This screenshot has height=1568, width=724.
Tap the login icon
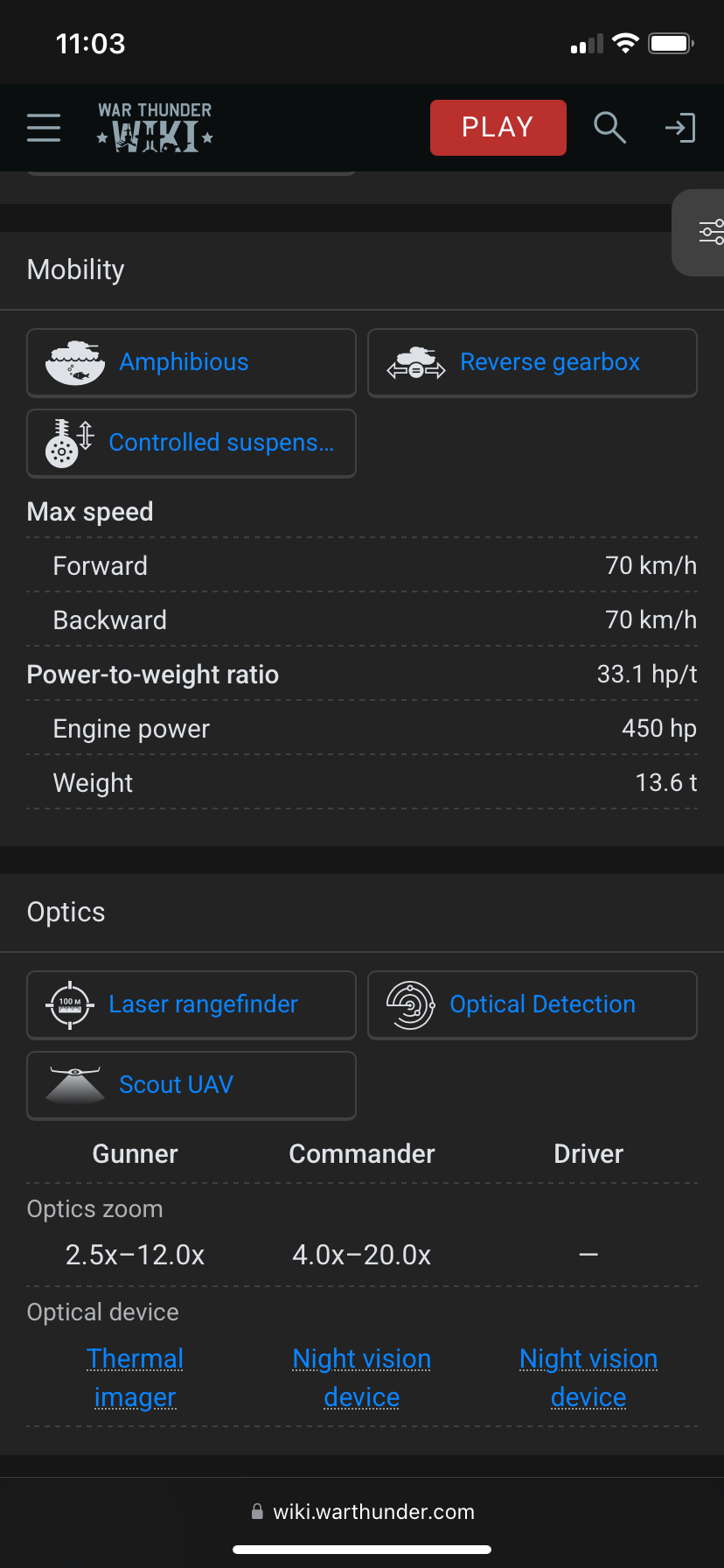680,128
